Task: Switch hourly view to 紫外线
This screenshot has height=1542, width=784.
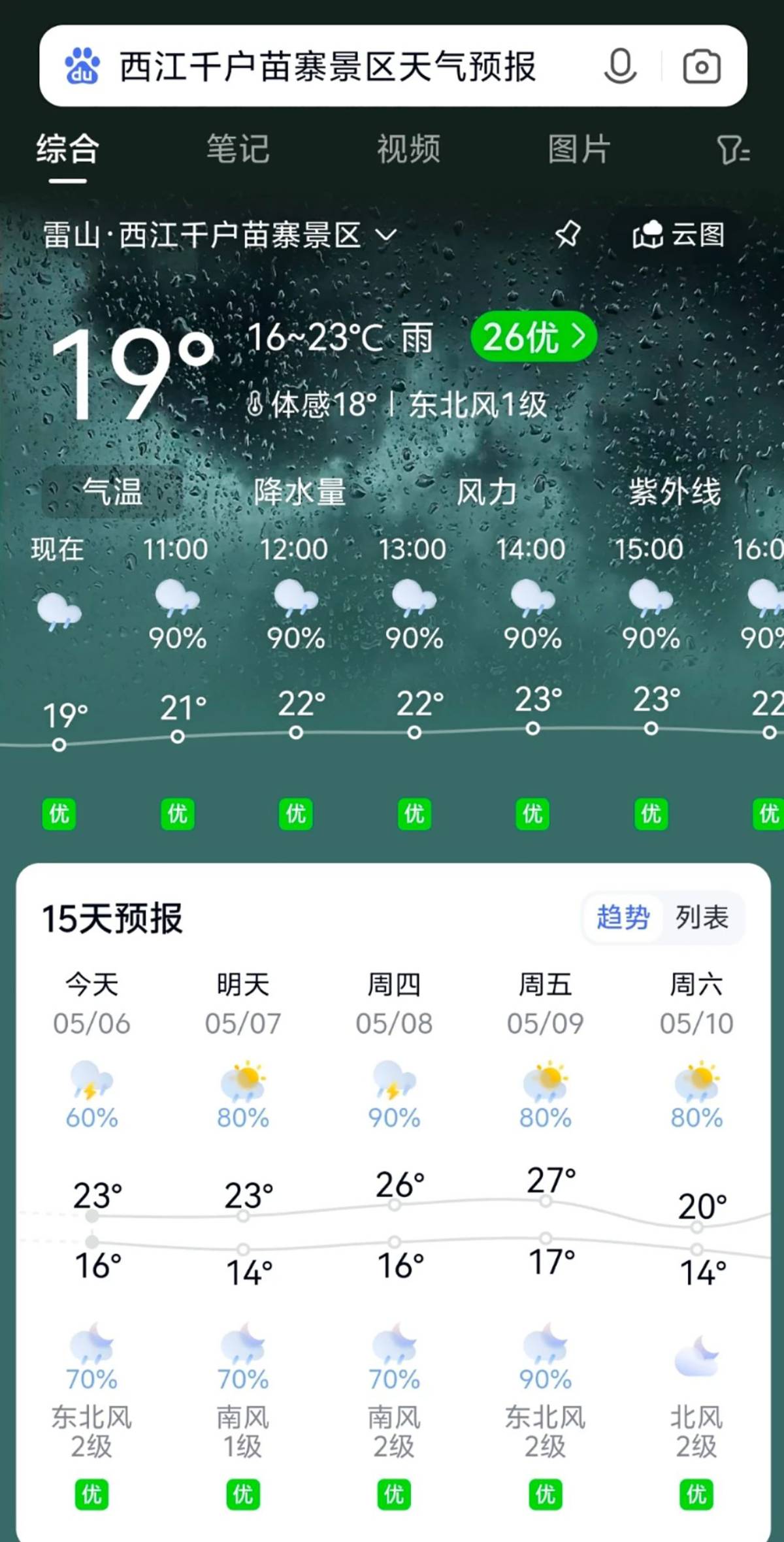Action: click(674, 491)
